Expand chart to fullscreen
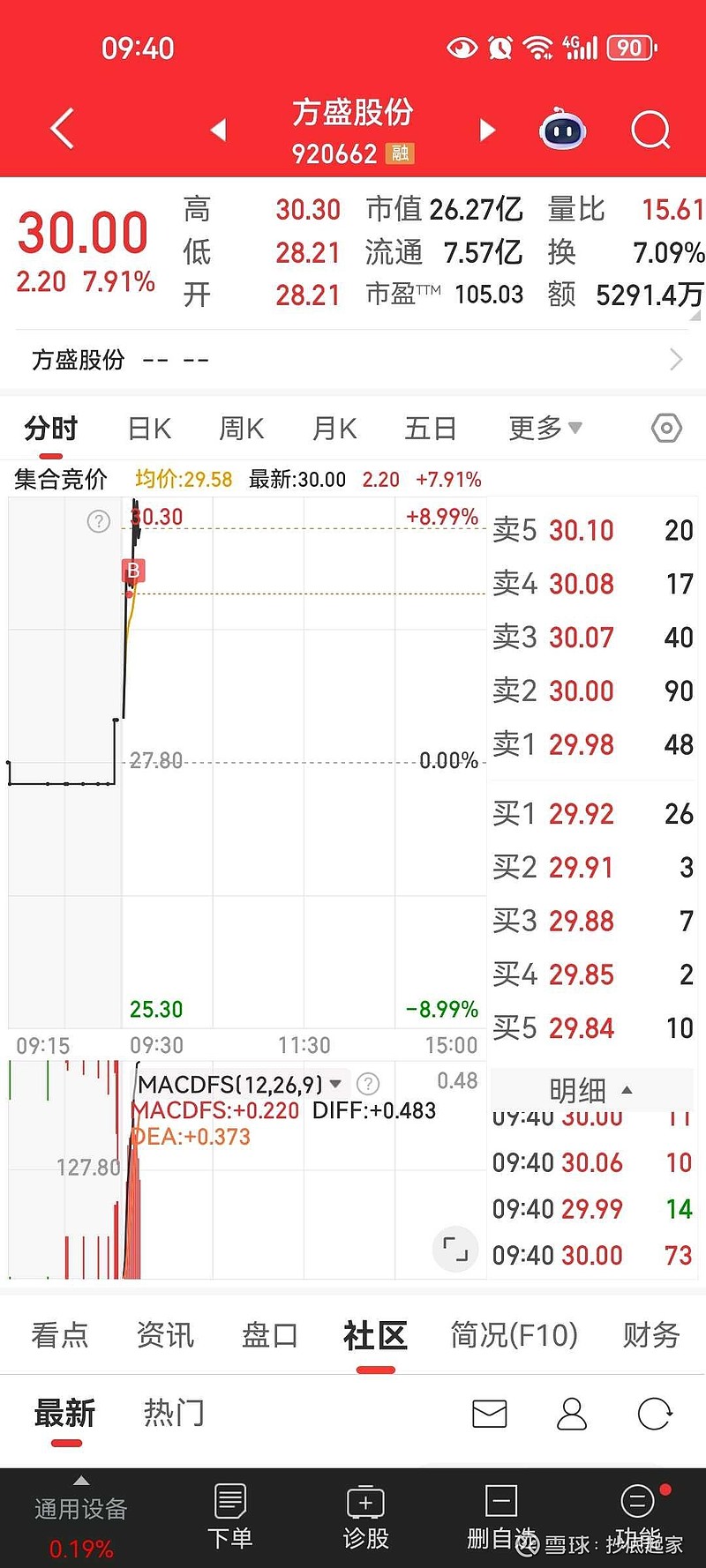This screenshot has width=706, height=1568. tap(455, 1249)
